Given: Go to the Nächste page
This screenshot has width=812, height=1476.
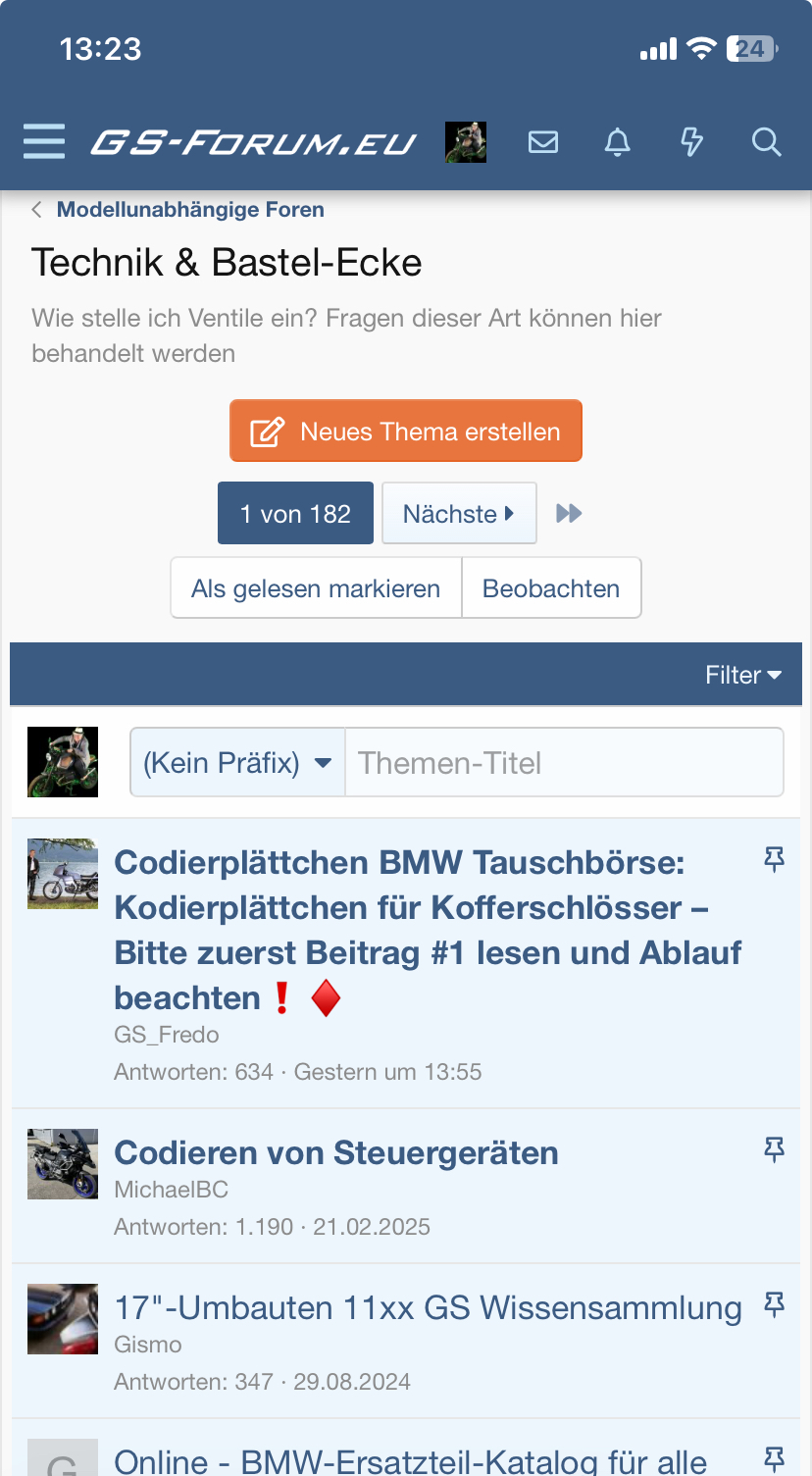Looking at the screenshot, I should tap(459, 513).
